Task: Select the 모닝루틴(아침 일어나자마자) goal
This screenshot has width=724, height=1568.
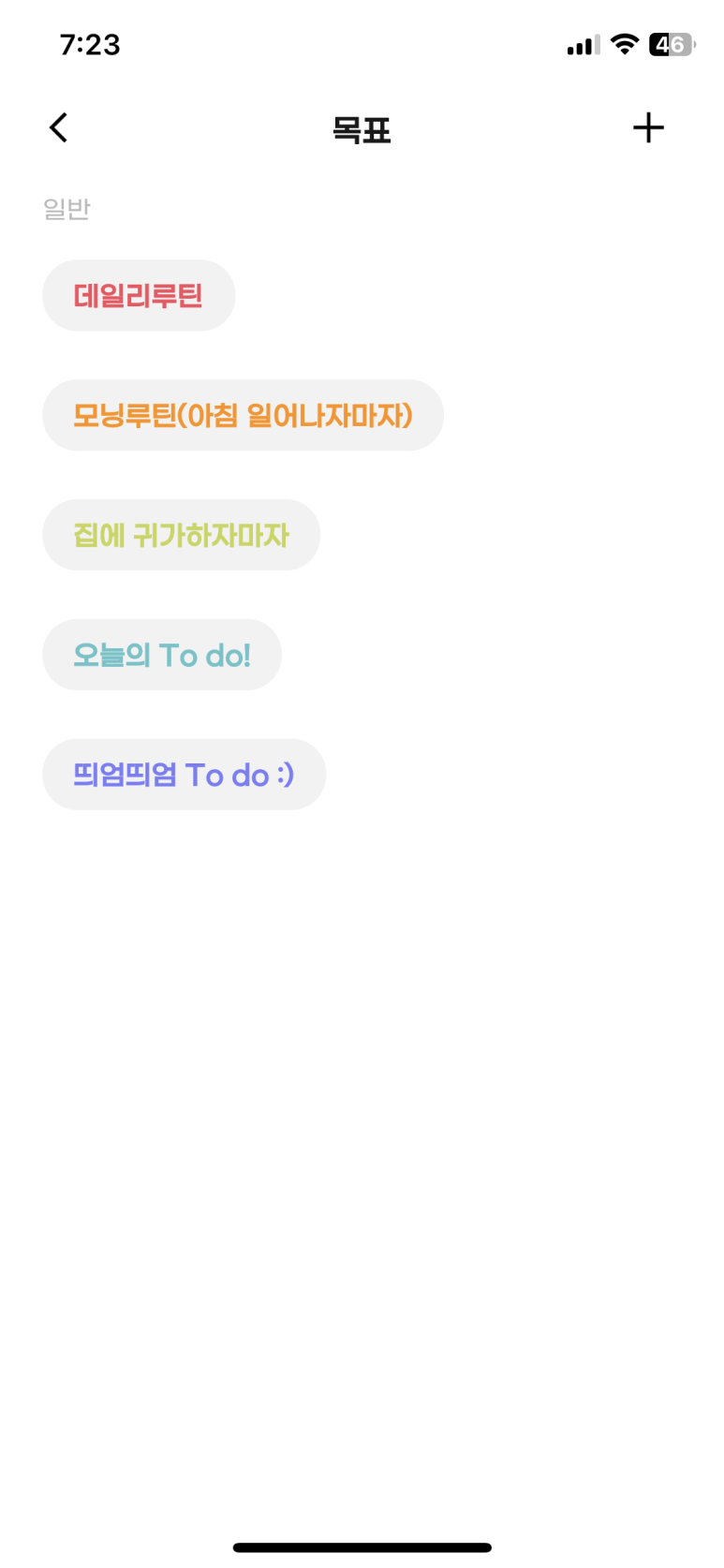Action: (x=243, y=415)
